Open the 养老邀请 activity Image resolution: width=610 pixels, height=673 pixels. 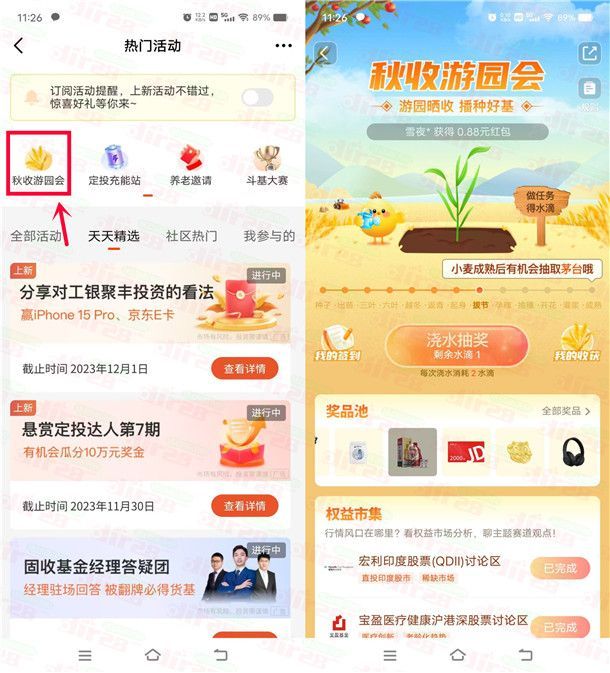click(x=189, y=166)
